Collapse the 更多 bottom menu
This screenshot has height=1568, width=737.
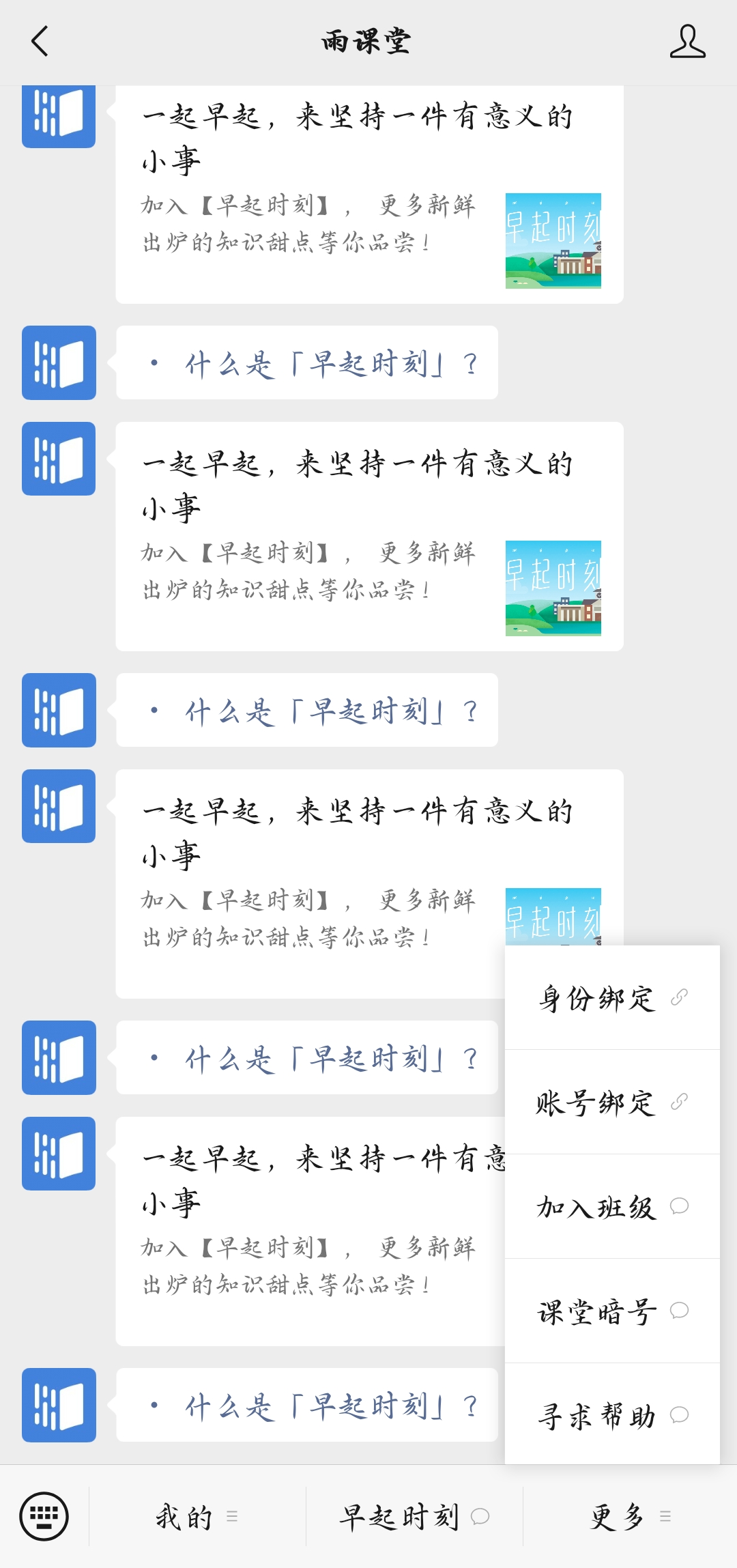(x=629, y=1517)
